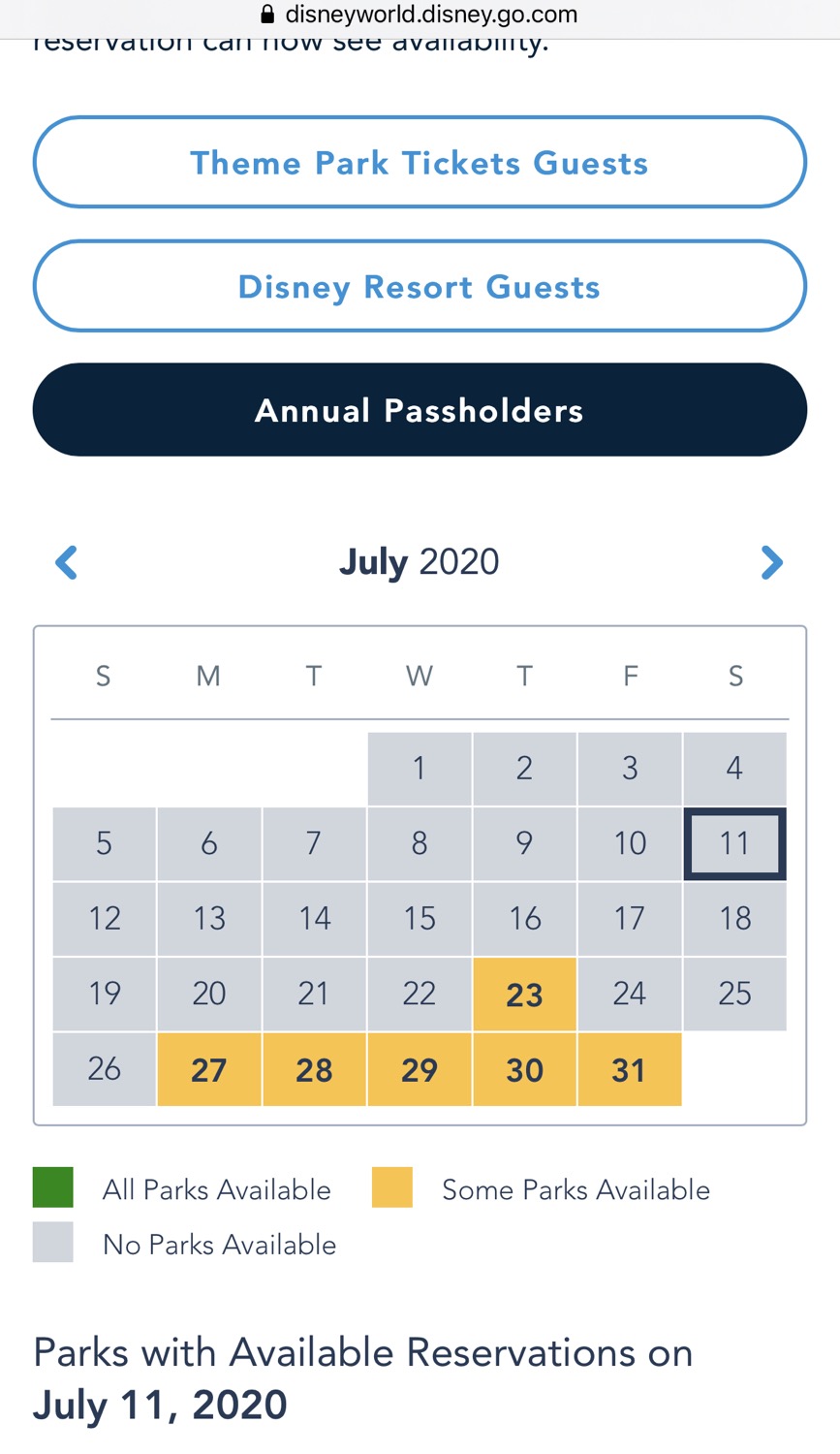Choose Disney Resort Guests option
Screen dimensions: 840x1454
click(420, 286)
